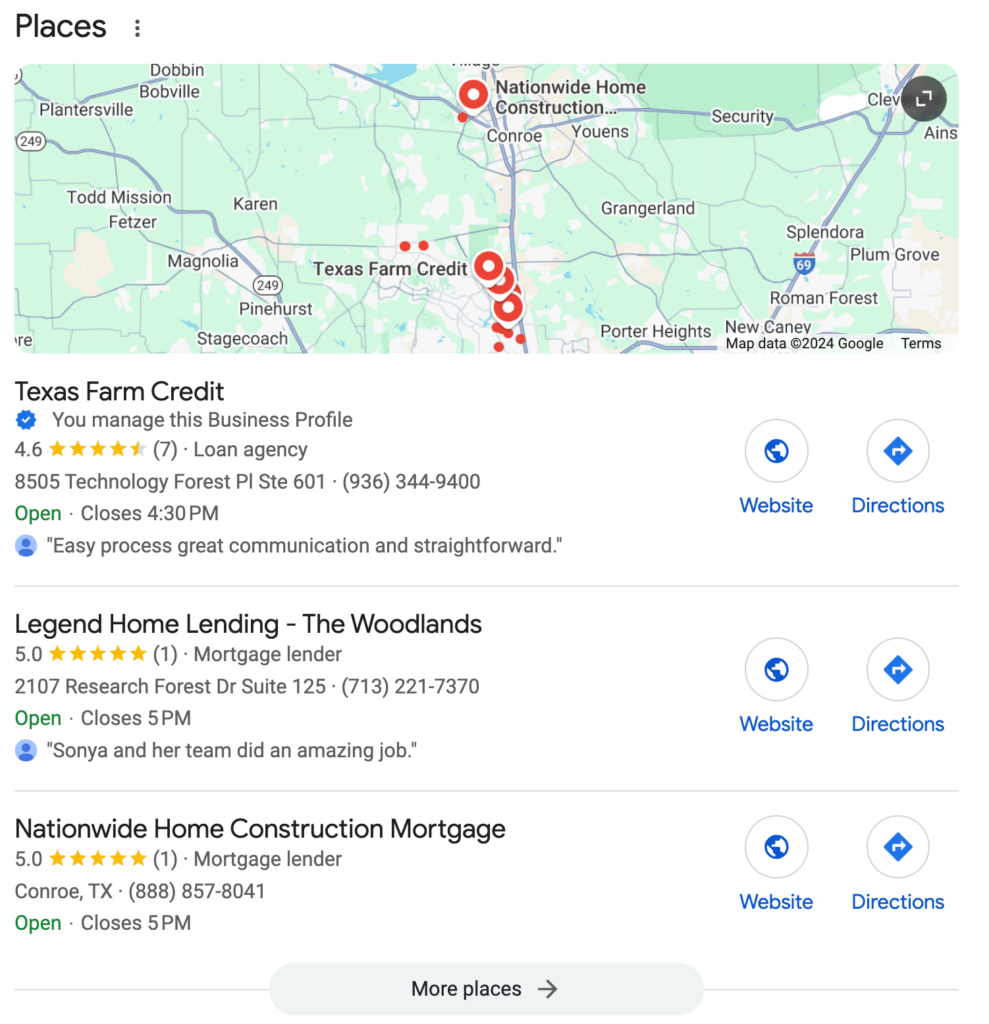Open the Texas Farm Credit listing
989x1024 pixels.
pyautogui.click(x=120, y=391)
